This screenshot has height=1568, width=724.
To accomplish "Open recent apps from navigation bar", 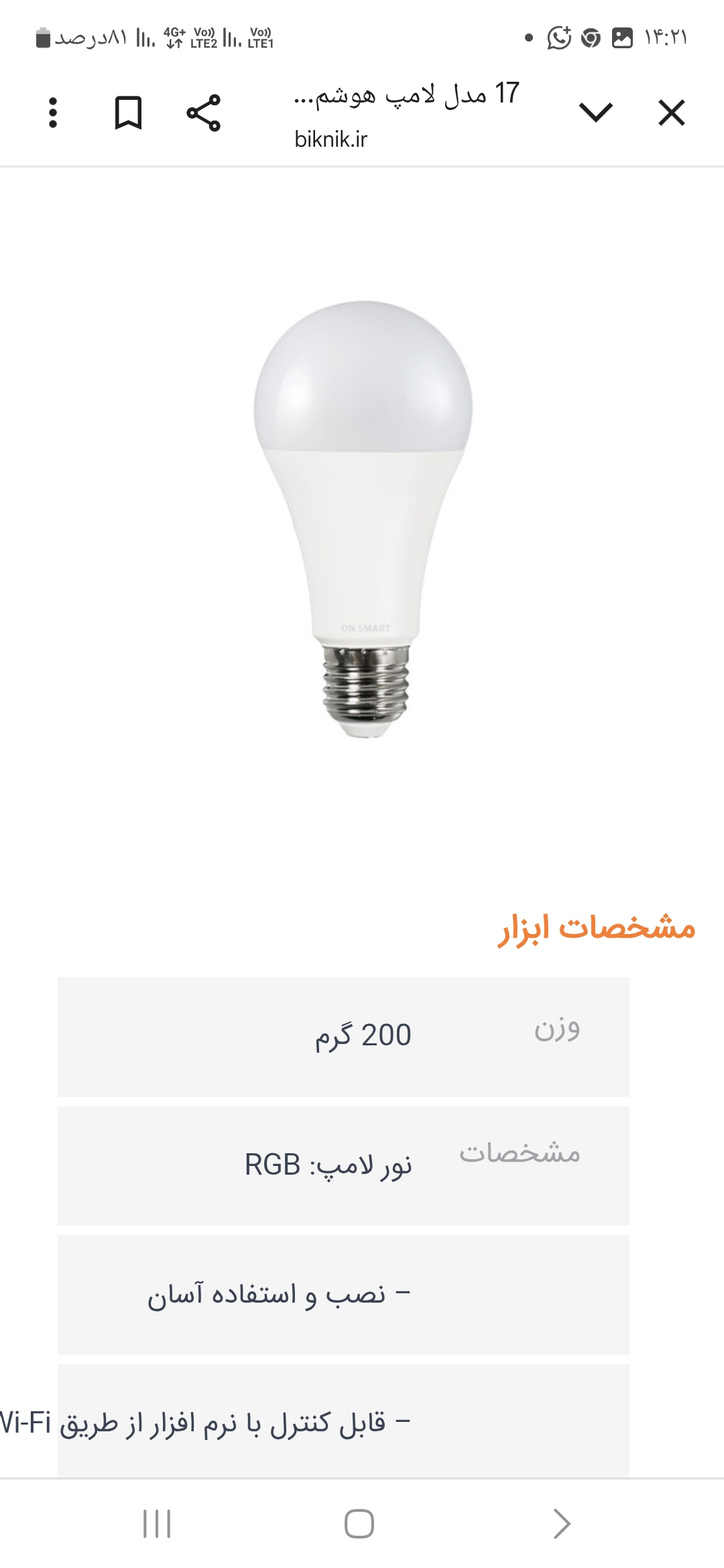I will point(157,1524).
